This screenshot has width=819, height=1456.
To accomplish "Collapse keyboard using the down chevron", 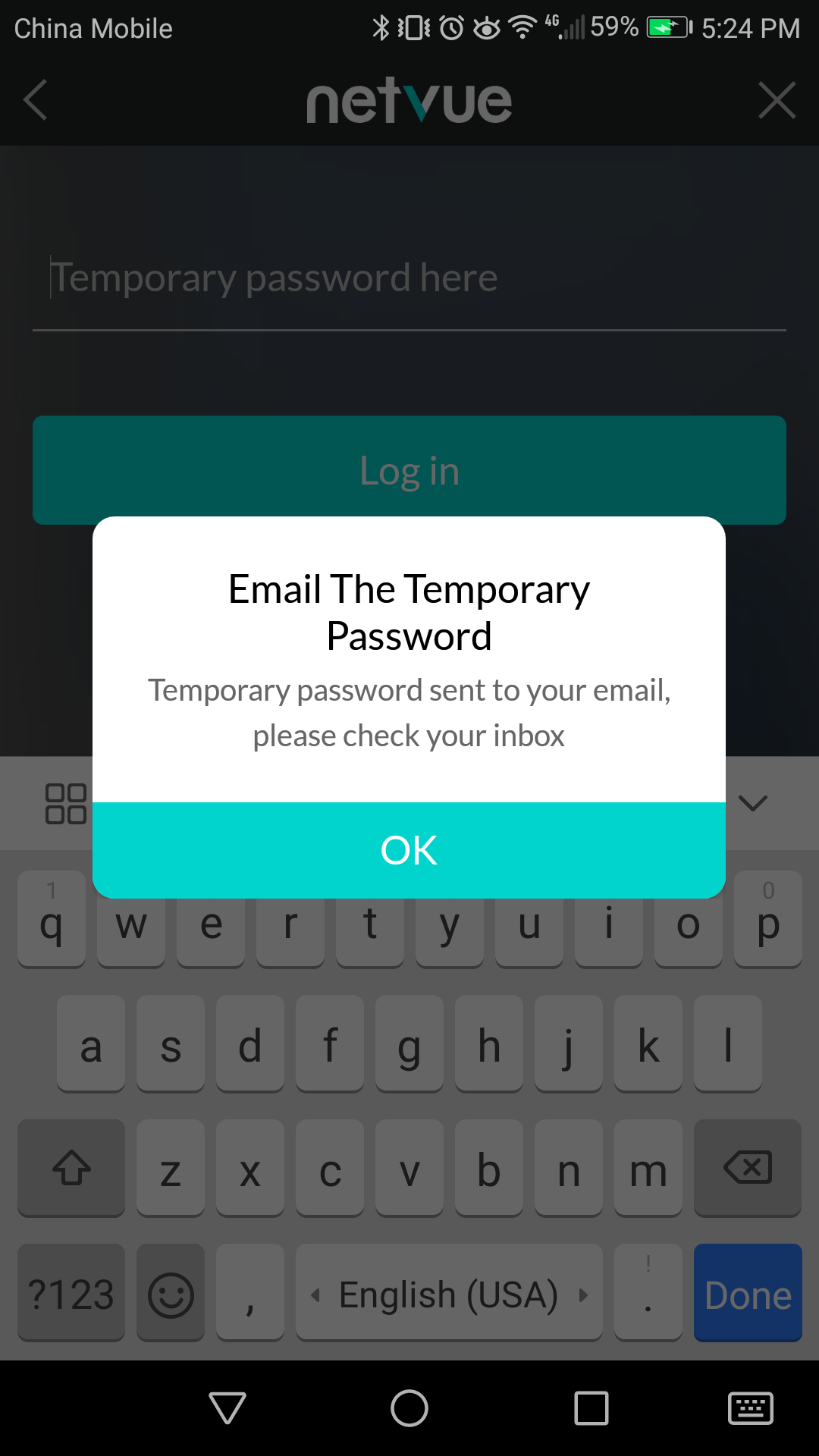I will pyautogui.click(x=753, y=802).
